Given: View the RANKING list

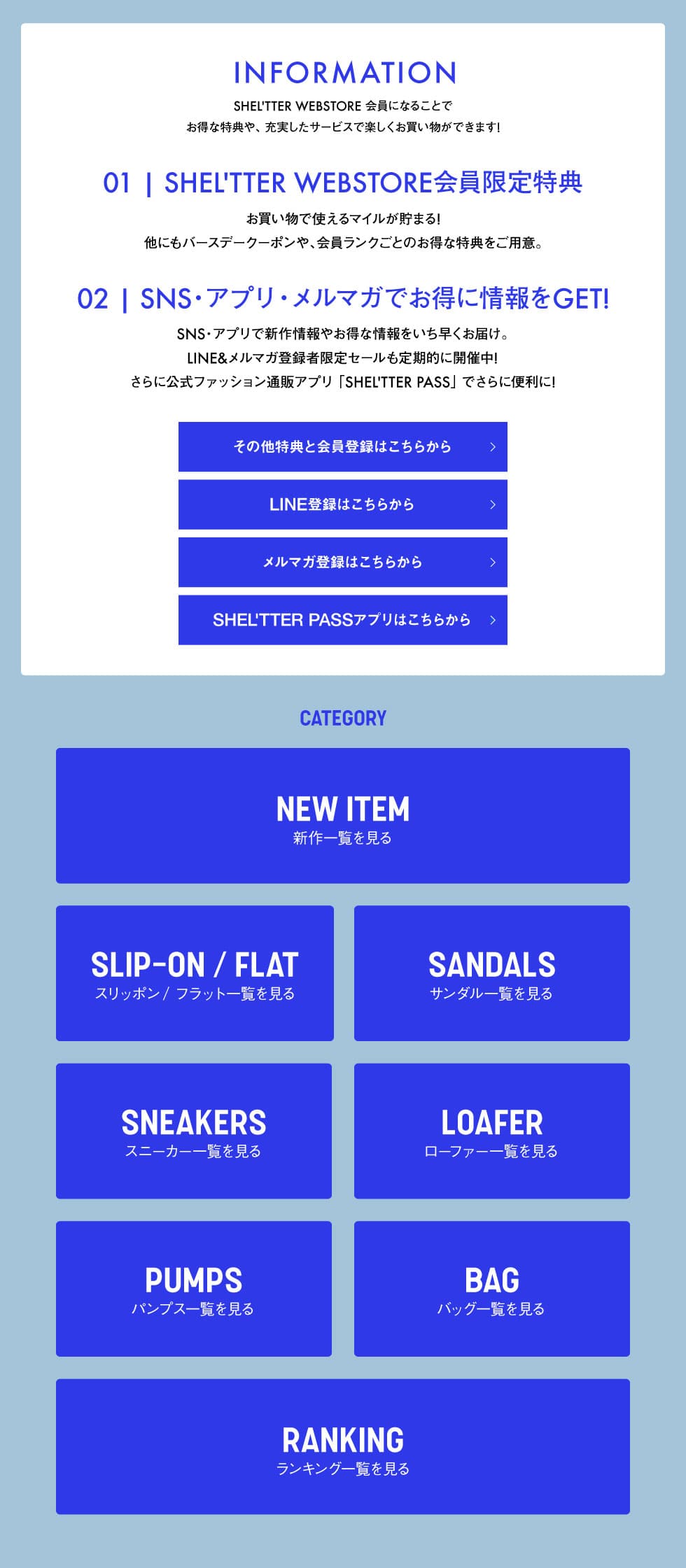Looking at the screenshot, I should [x=342, y=1446].
